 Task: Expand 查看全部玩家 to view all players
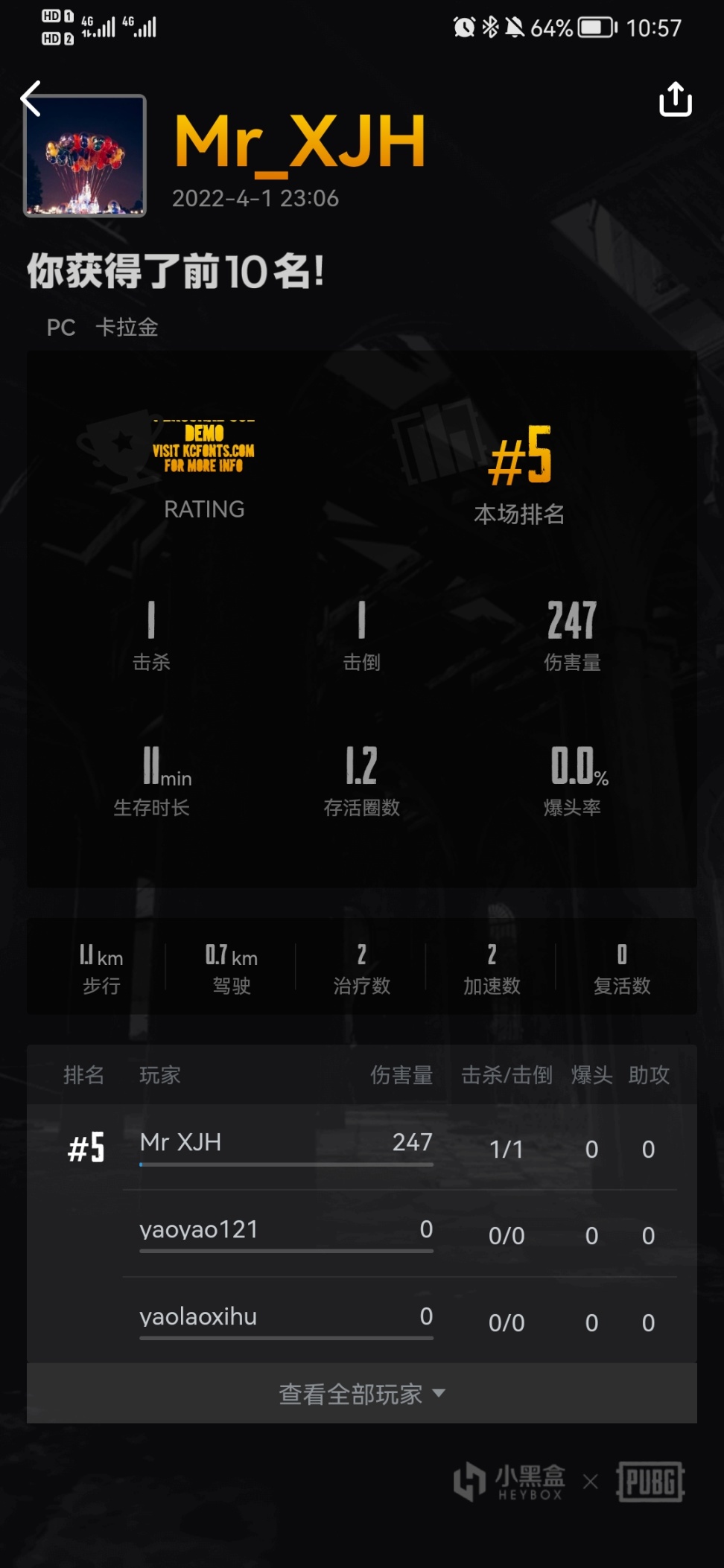pyautogui.click(x=362, y=1393)
